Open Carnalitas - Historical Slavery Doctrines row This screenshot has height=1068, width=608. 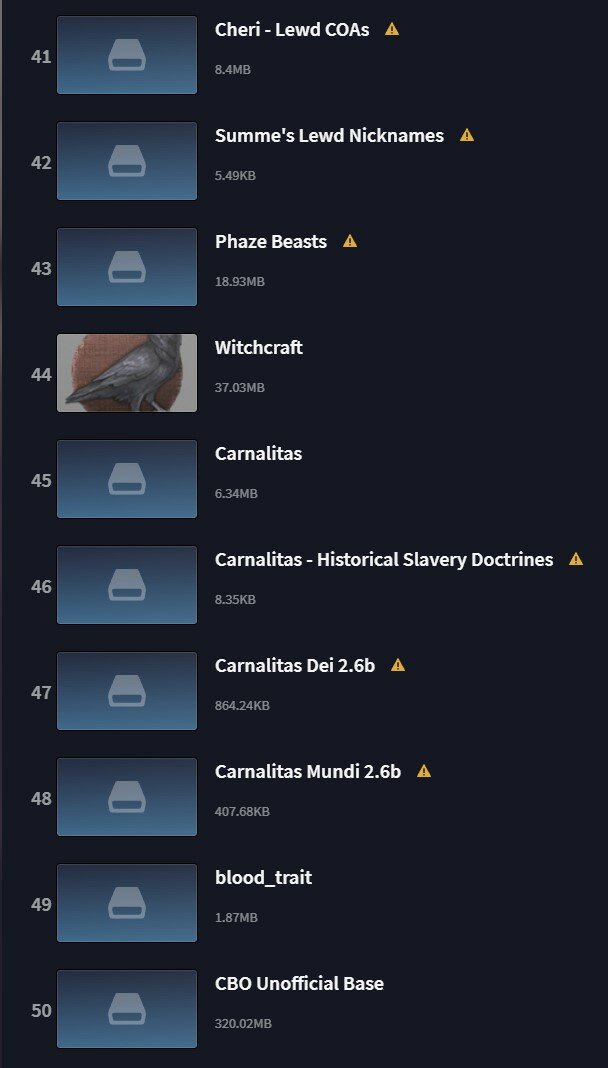[x=304, y=585]
